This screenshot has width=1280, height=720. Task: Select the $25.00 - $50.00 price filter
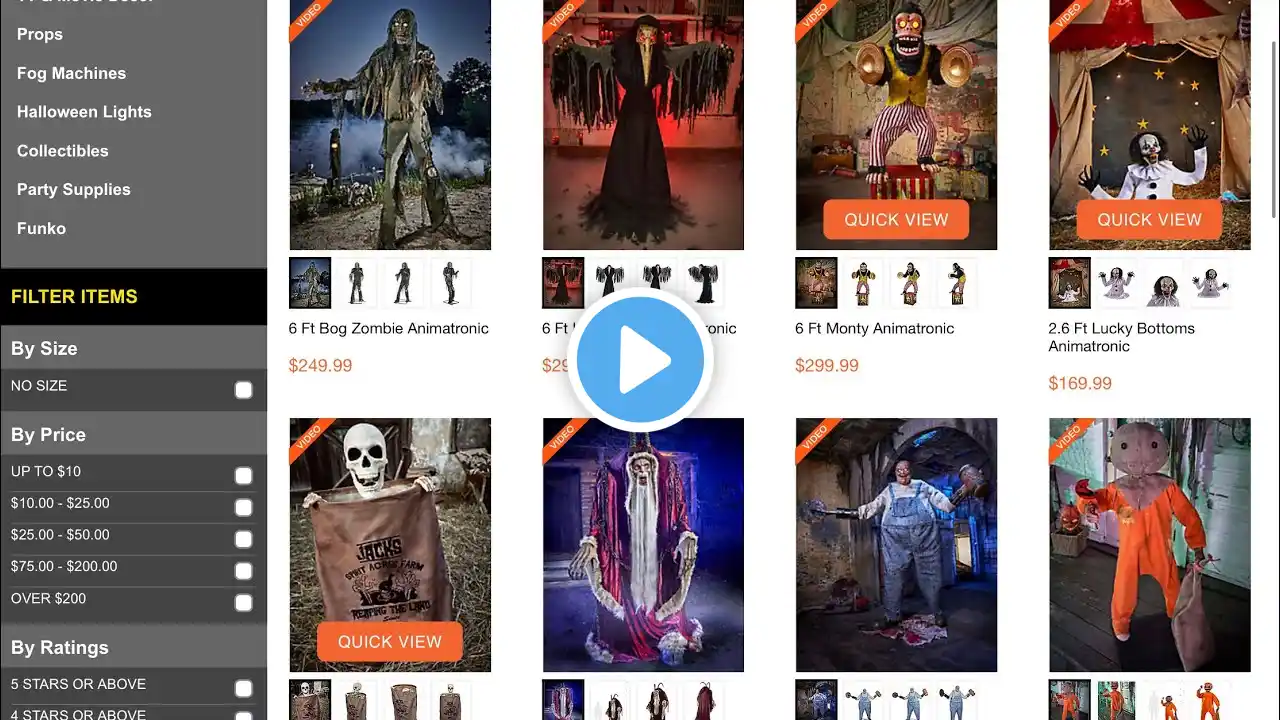pos(243,540)
